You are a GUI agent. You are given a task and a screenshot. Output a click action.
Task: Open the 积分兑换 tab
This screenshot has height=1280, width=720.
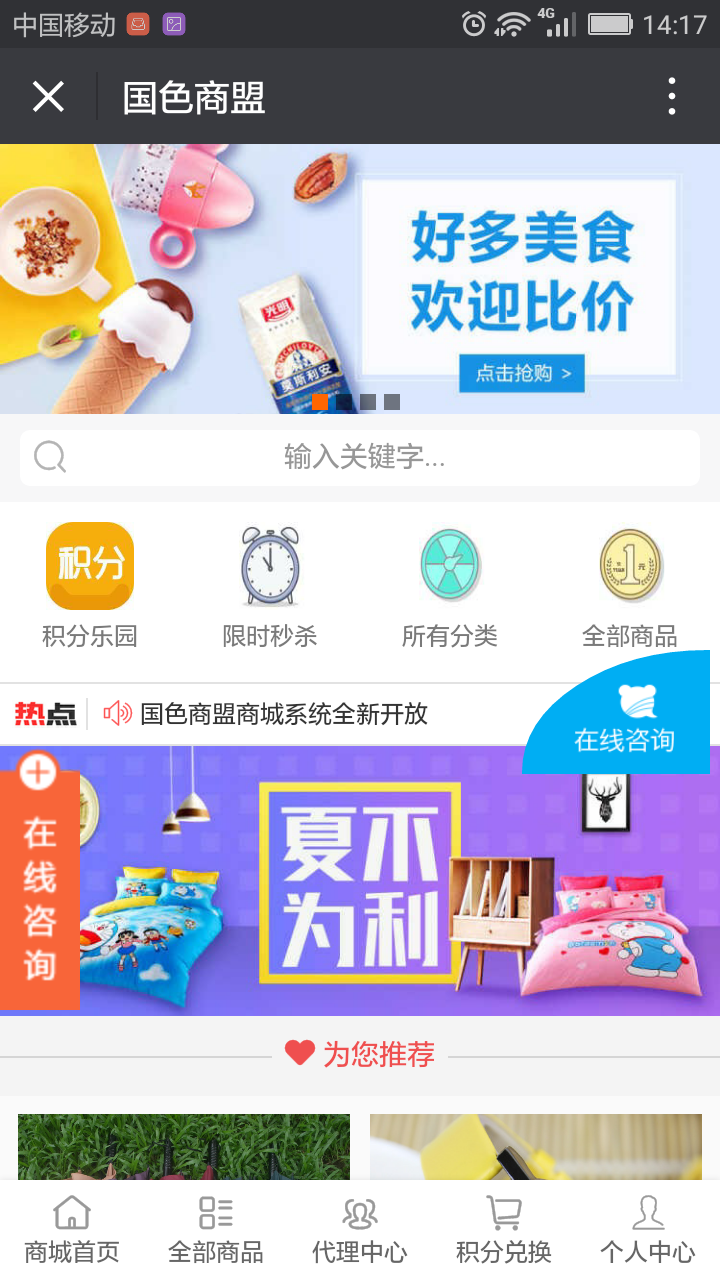pos(504,1230)
